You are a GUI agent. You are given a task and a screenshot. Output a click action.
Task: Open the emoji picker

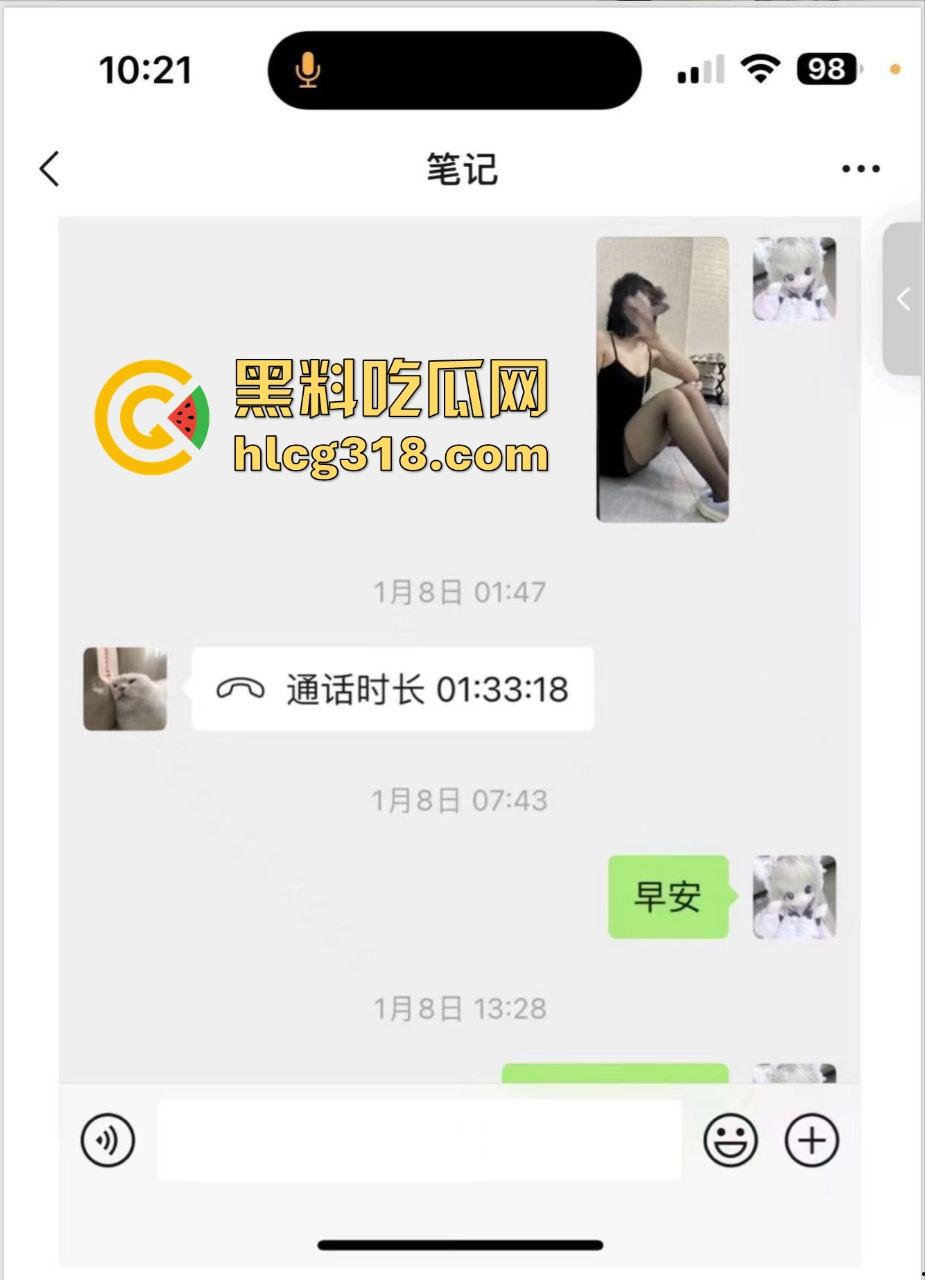(x=733, y=1139)
